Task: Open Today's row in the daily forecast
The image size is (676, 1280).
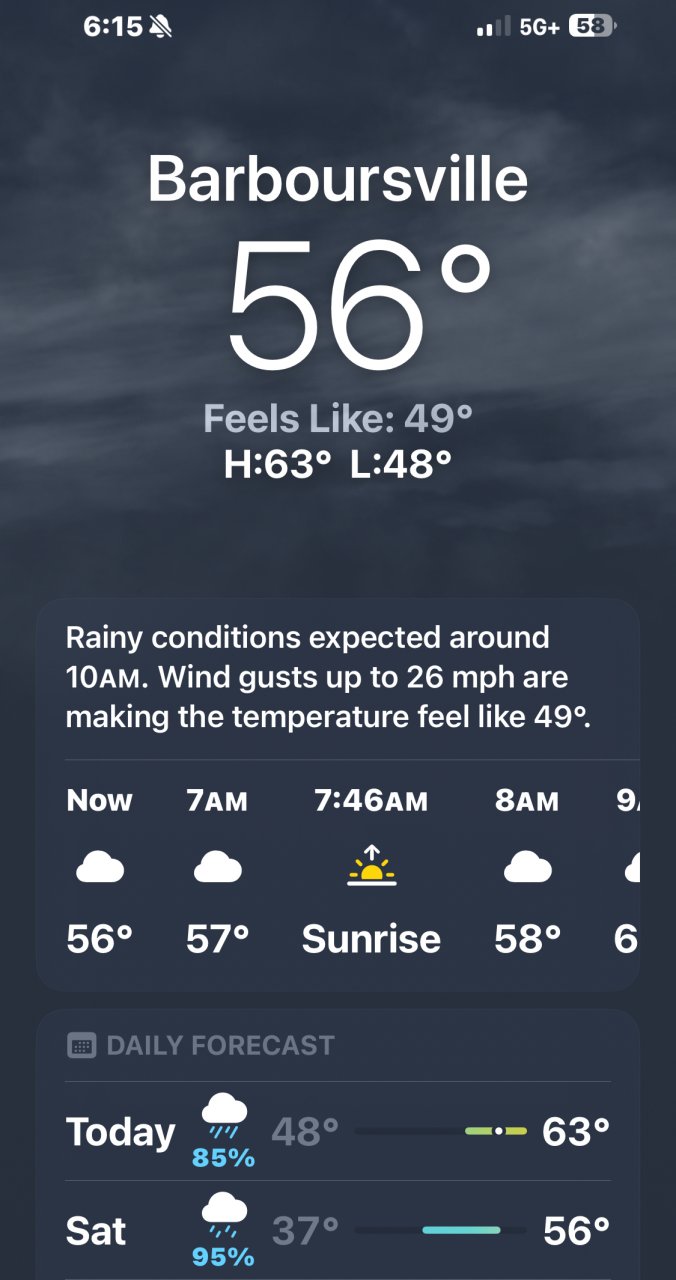Action: click(337, 1131)
